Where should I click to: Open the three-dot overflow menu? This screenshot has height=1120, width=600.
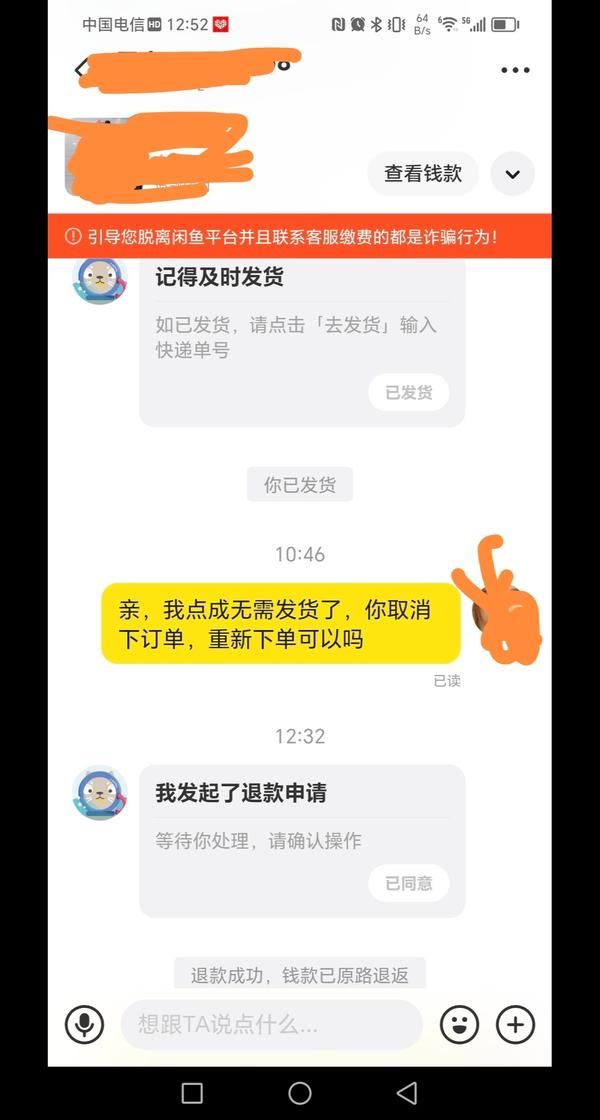click(x=515, y=70)
